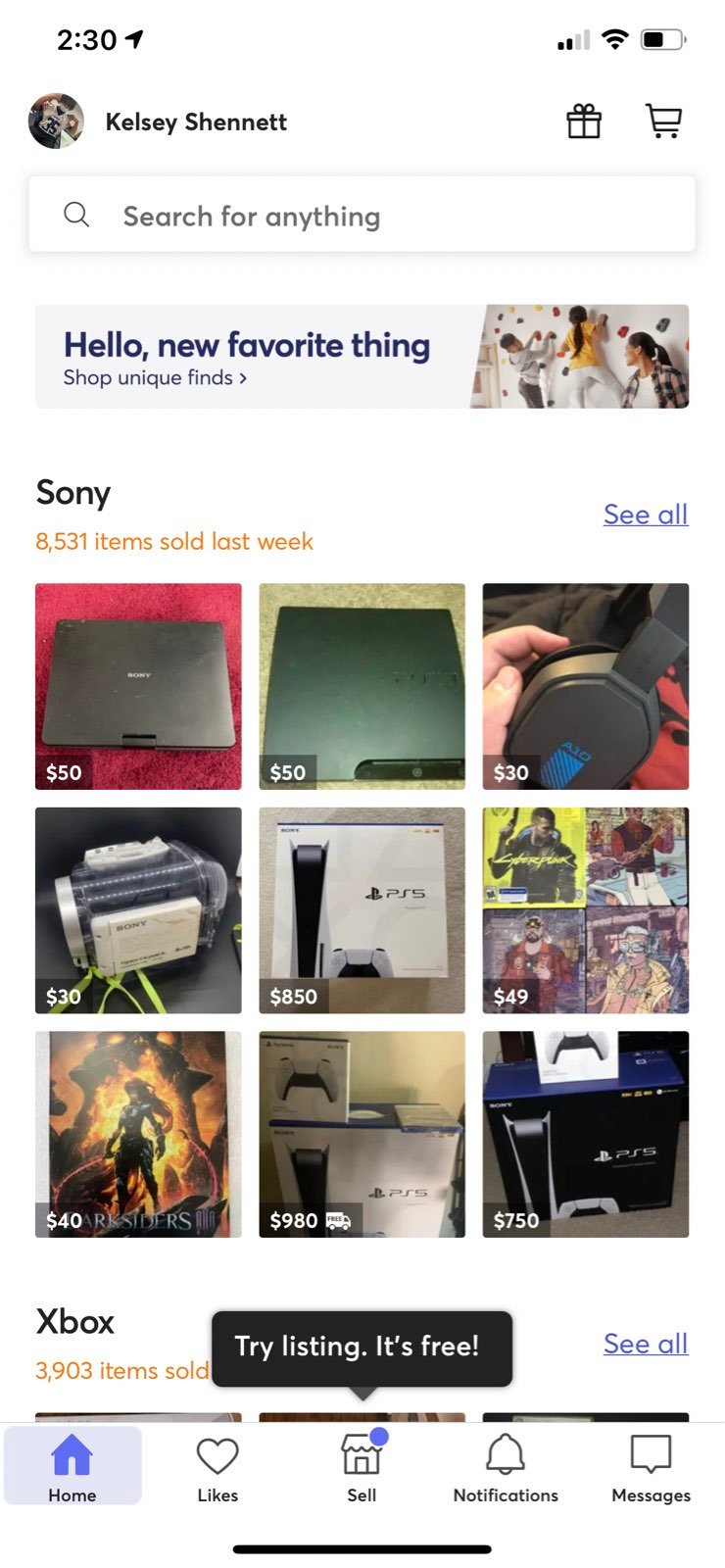Screen dimensions: 725x1568
Task: Select the $30 headset listing
Action: tap(585, 686)
